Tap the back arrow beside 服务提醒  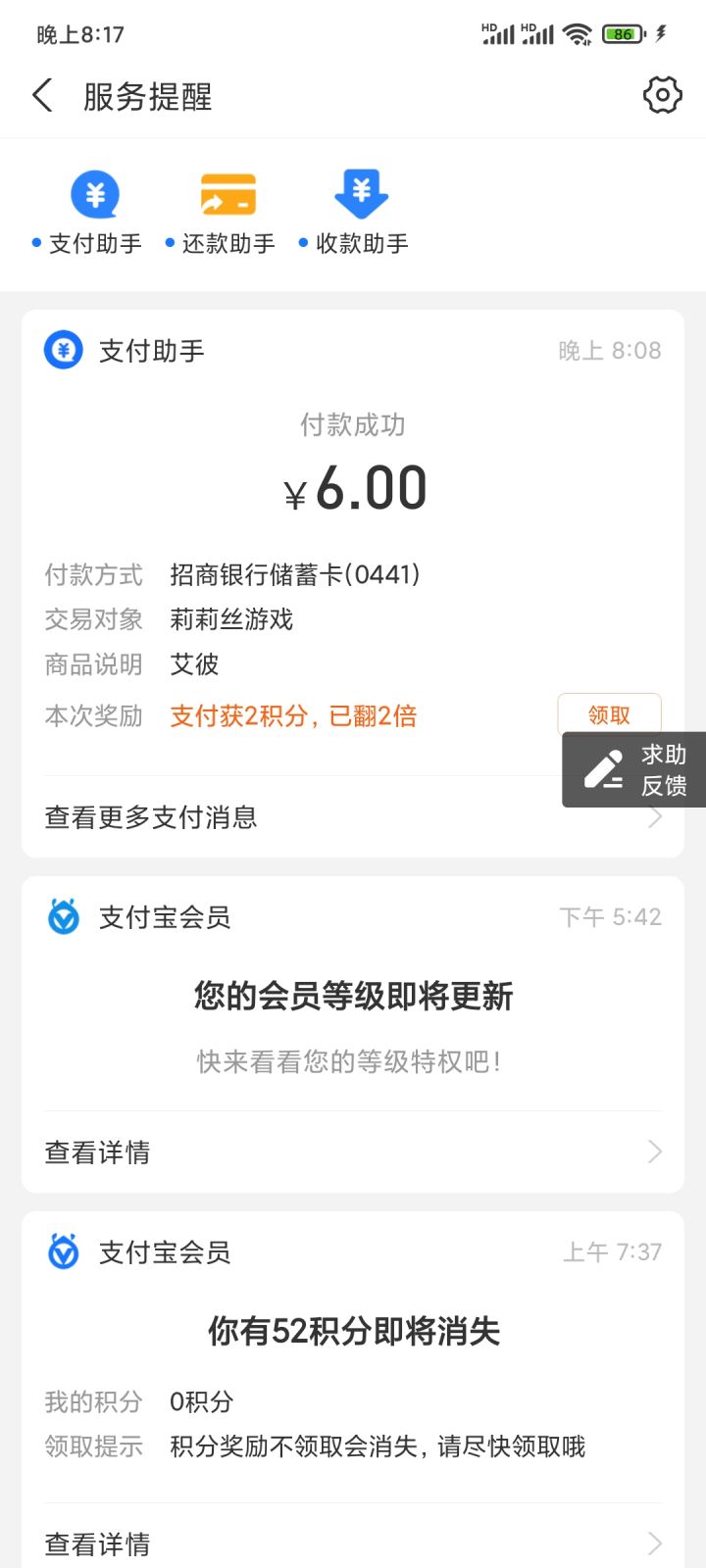click(41, 95)
